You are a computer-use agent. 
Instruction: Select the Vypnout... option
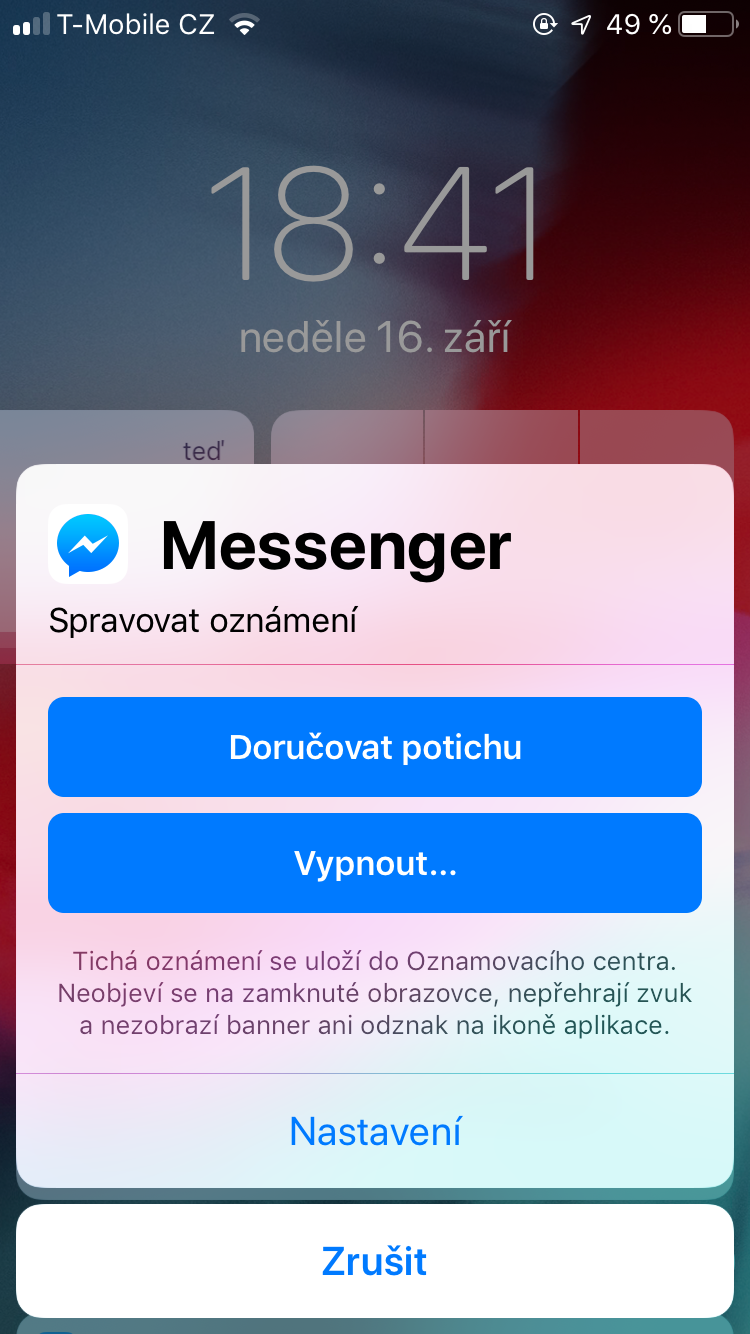375,863
